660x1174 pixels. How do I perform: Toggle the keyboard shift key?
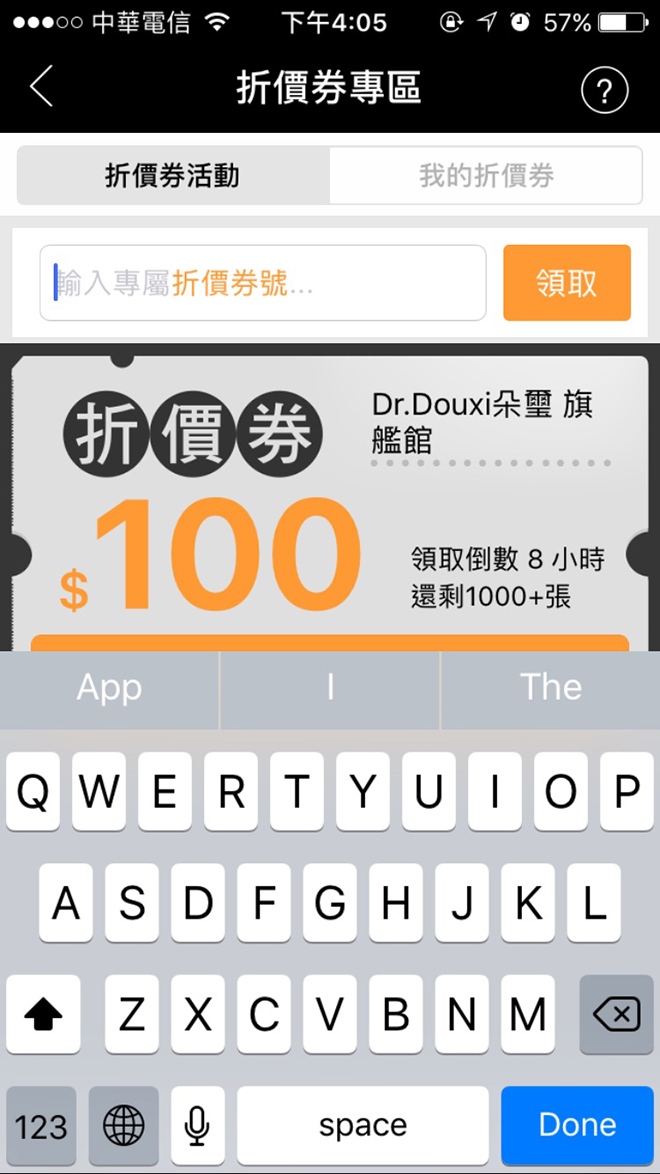click(x=42, y=1015)
